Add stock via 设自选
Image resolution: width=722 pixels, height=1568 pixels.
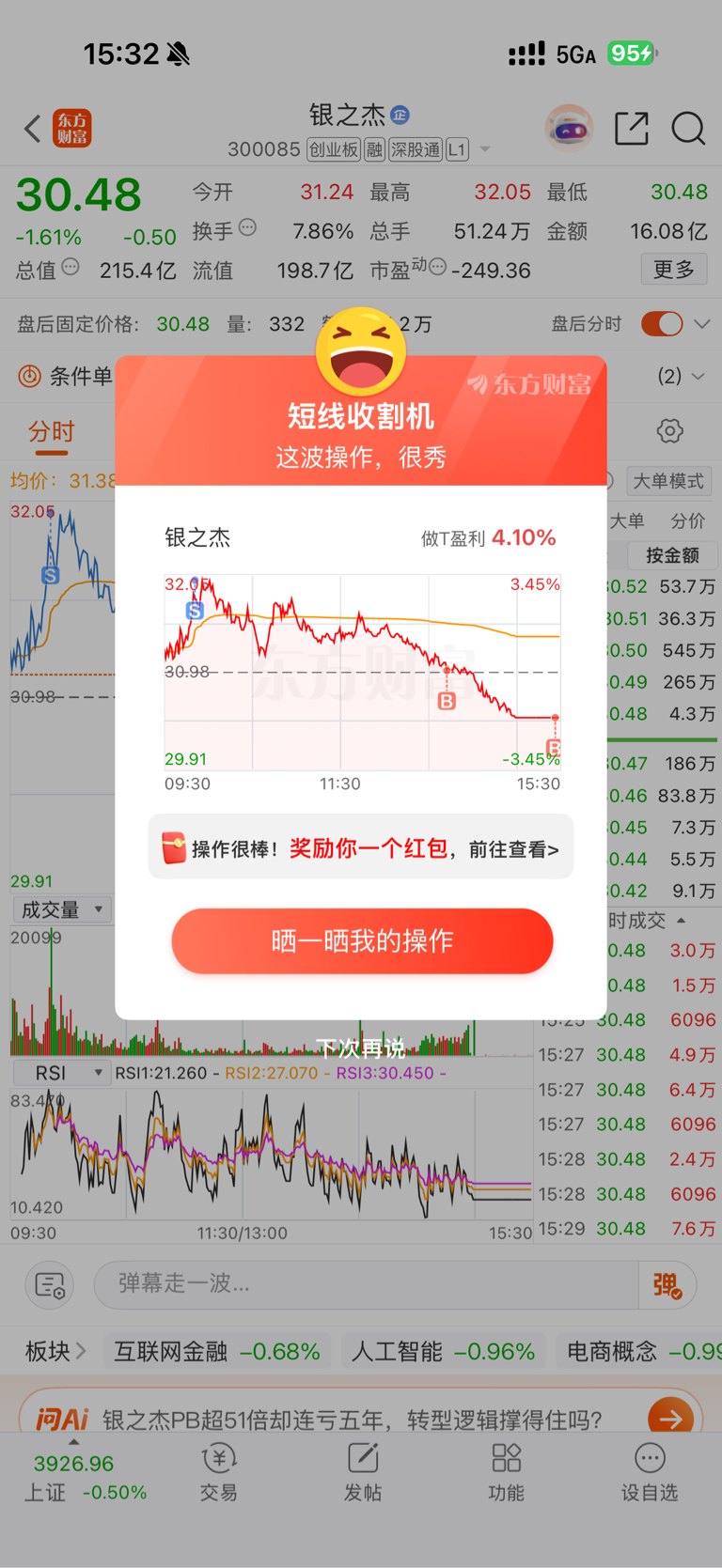coord(650,1472)
